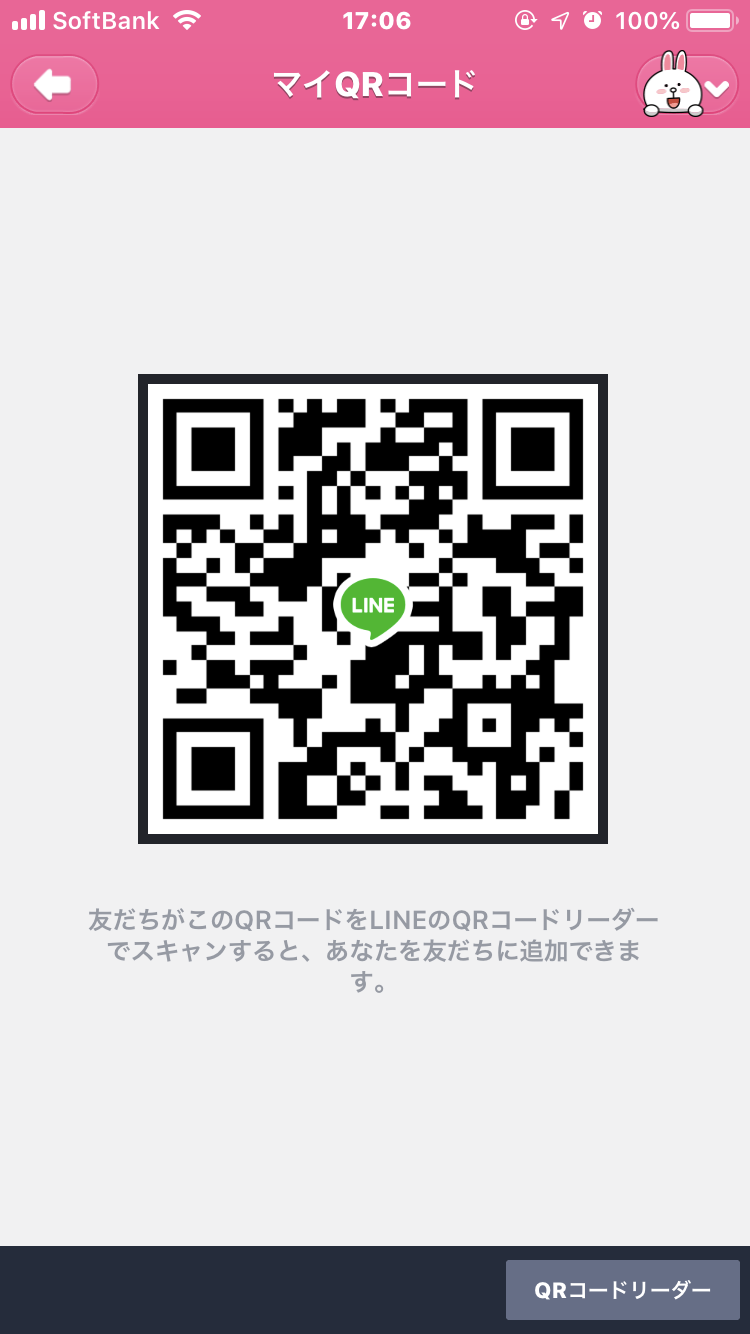Go back using the arrow button
750x1334 pixels.
54,85
